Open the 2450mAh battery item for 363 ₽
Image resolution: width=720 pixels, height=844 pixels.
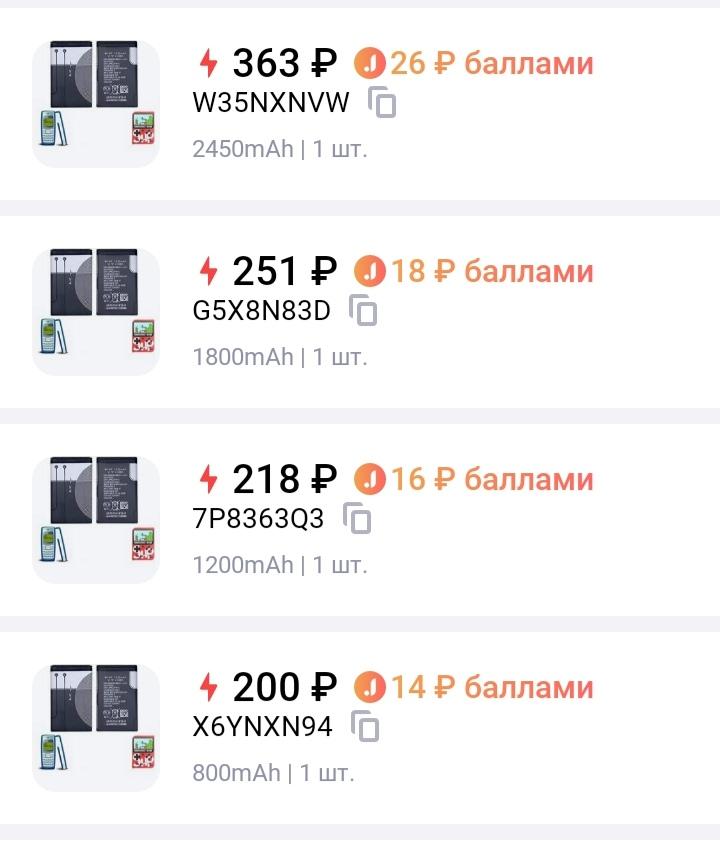coord(96,104)
